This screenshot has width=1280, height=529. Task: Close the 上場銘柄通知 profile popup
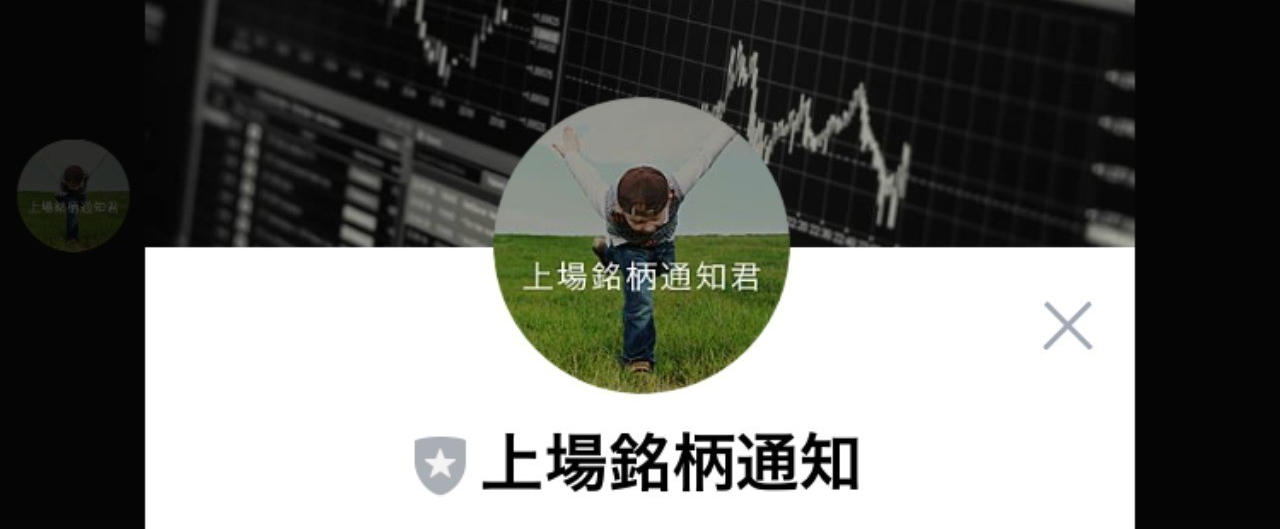tap(1067, 326)
